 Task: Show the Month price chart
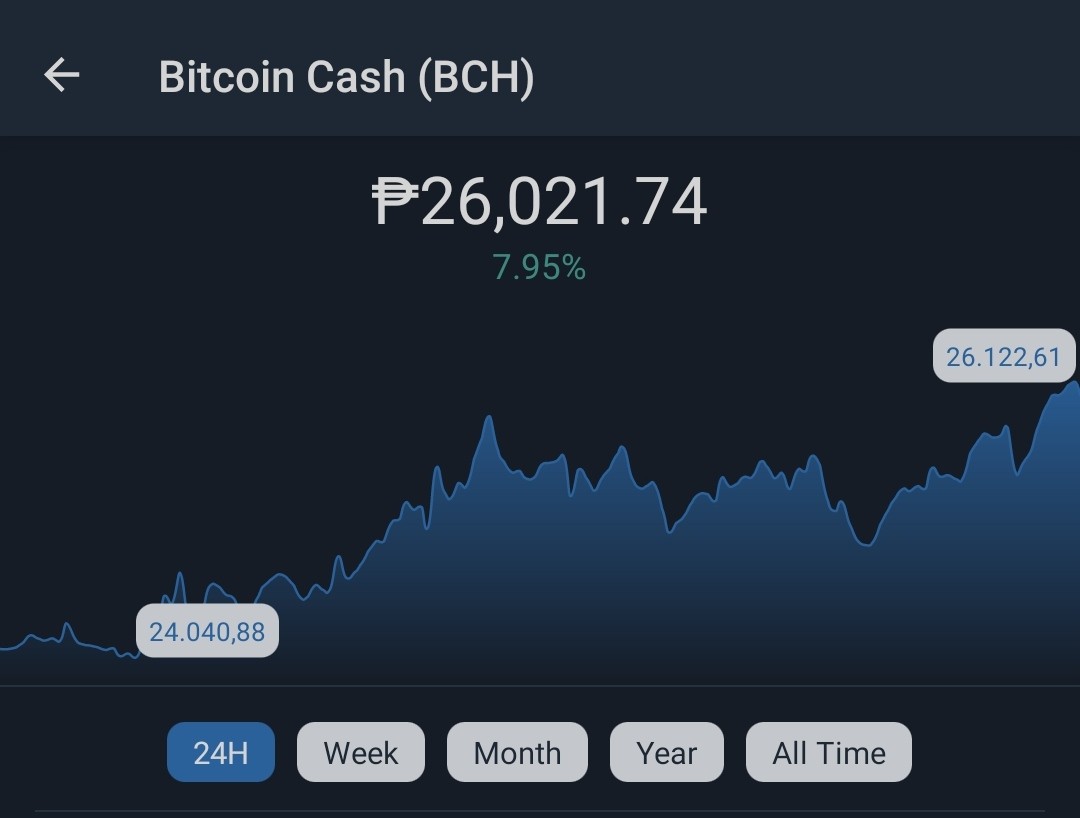(x=517, y=752)
